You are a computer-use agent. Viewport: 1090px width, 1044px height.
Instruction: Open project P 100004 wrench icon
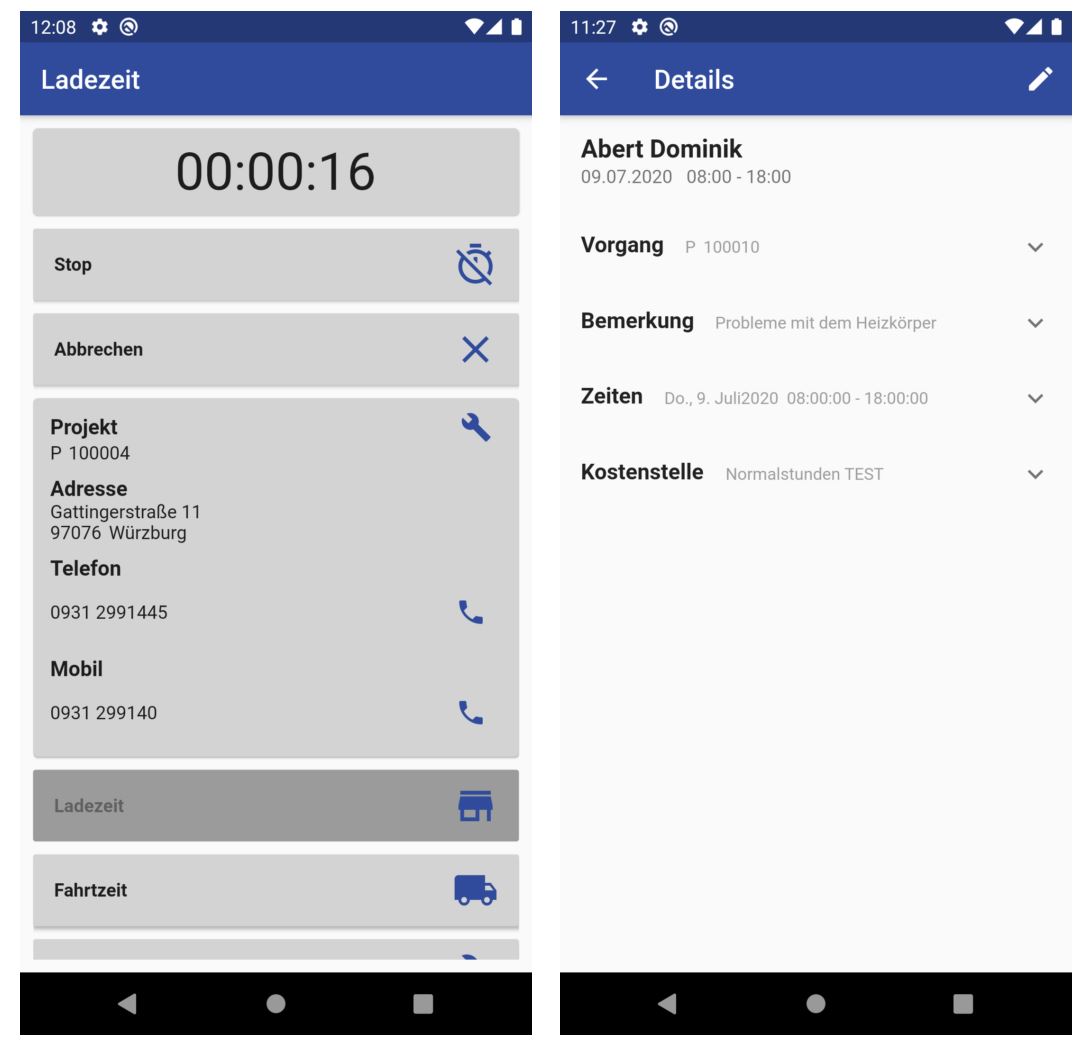(x=476, y=428)
